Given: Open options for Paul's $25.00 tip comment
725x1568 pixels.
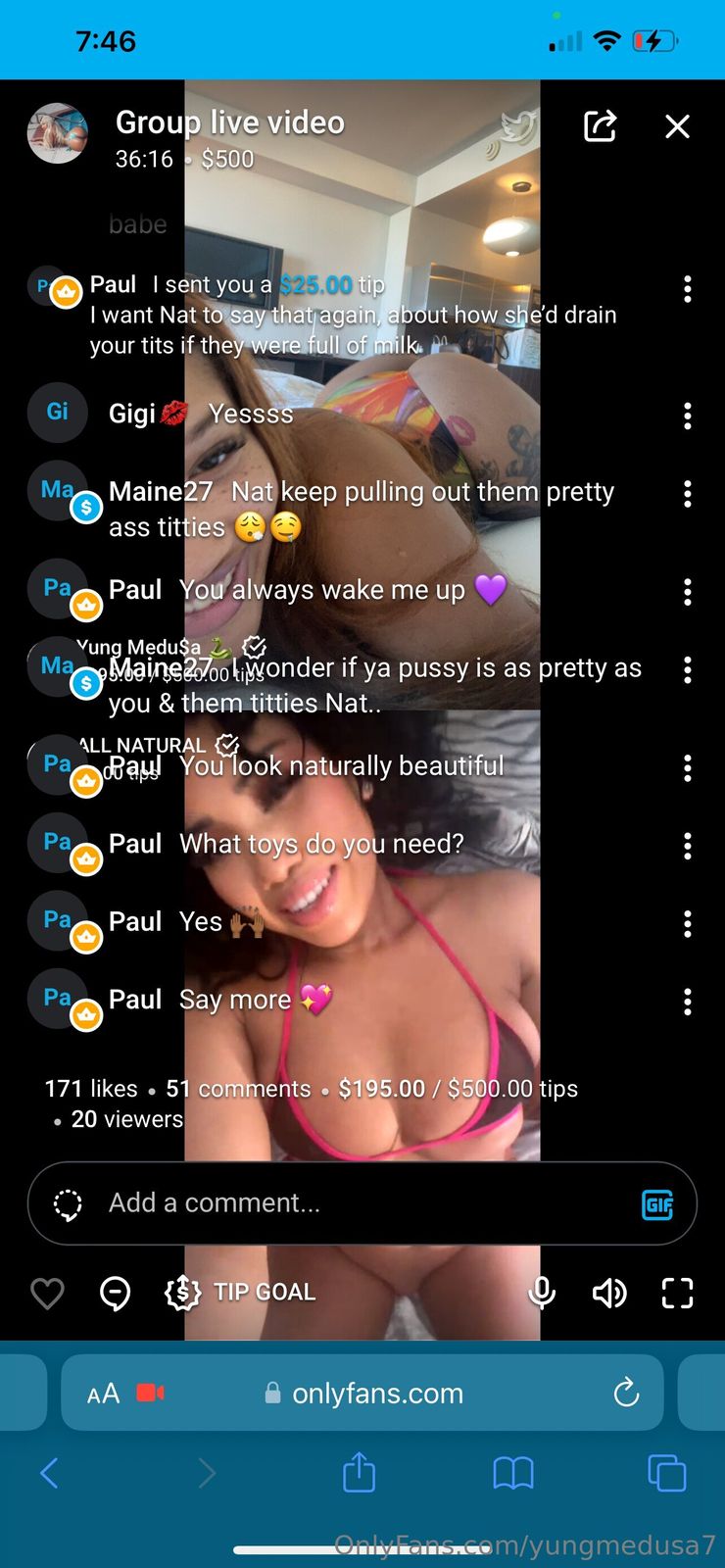Looking at the screenshot, I should (x=687, y=289).
